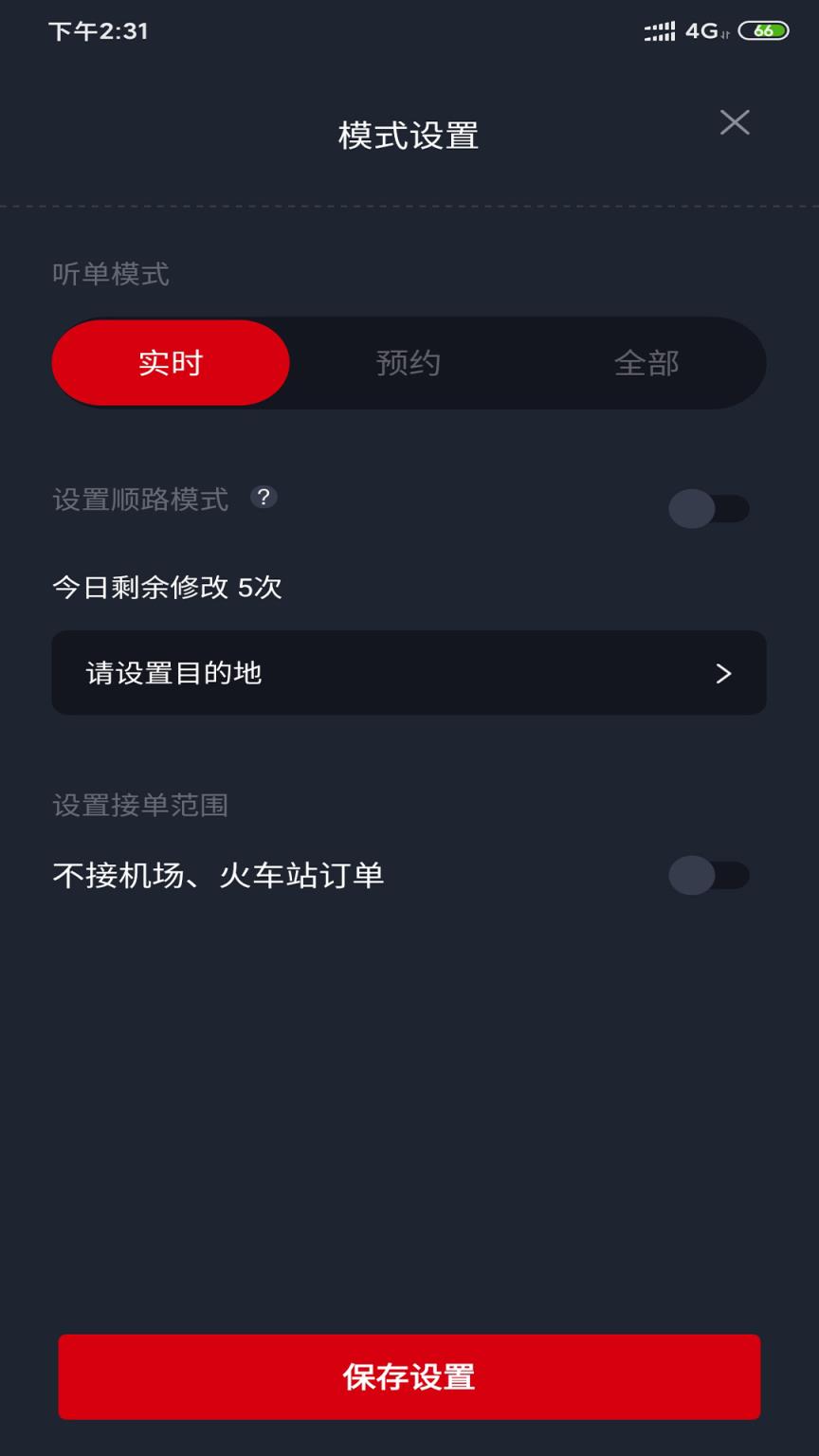The width and height of the screenshot is (819, 1456).
Task: Keep 实时 mode selected
Action: point(171,362)
